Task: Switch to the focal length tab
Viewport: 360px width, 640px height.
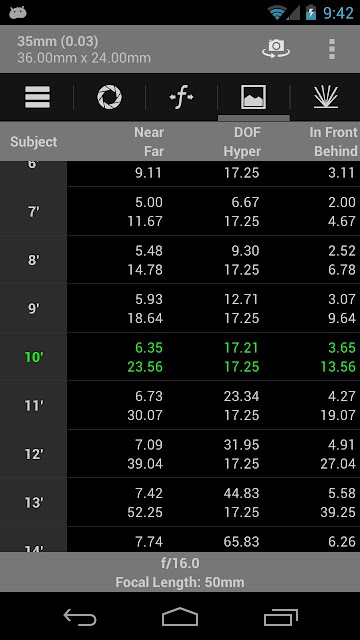Action: (x=181, y=97)
